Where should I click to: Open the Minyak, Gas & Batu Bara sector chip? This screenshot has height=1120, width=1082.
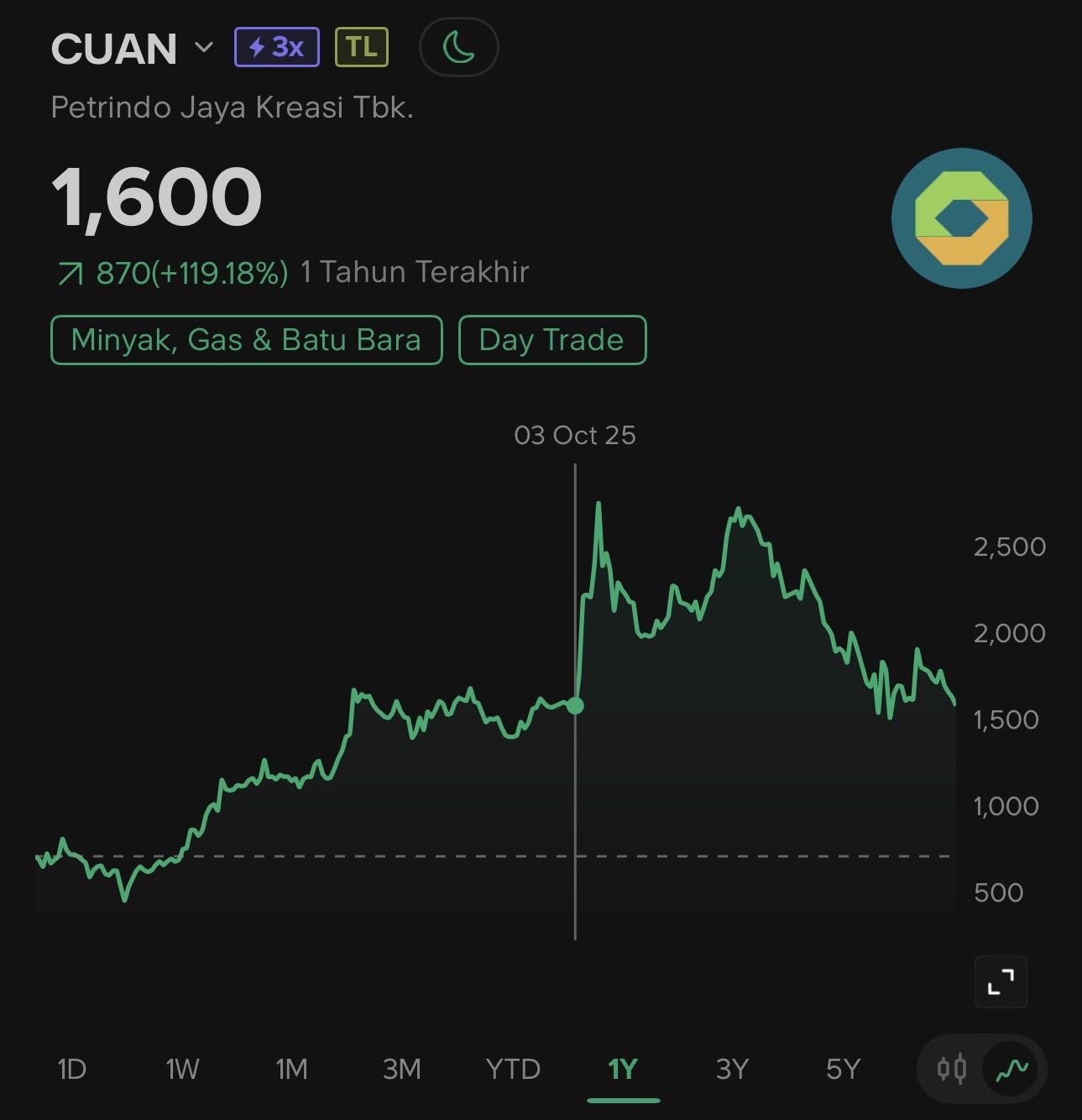pyautogui.click(x=246, y=340)
